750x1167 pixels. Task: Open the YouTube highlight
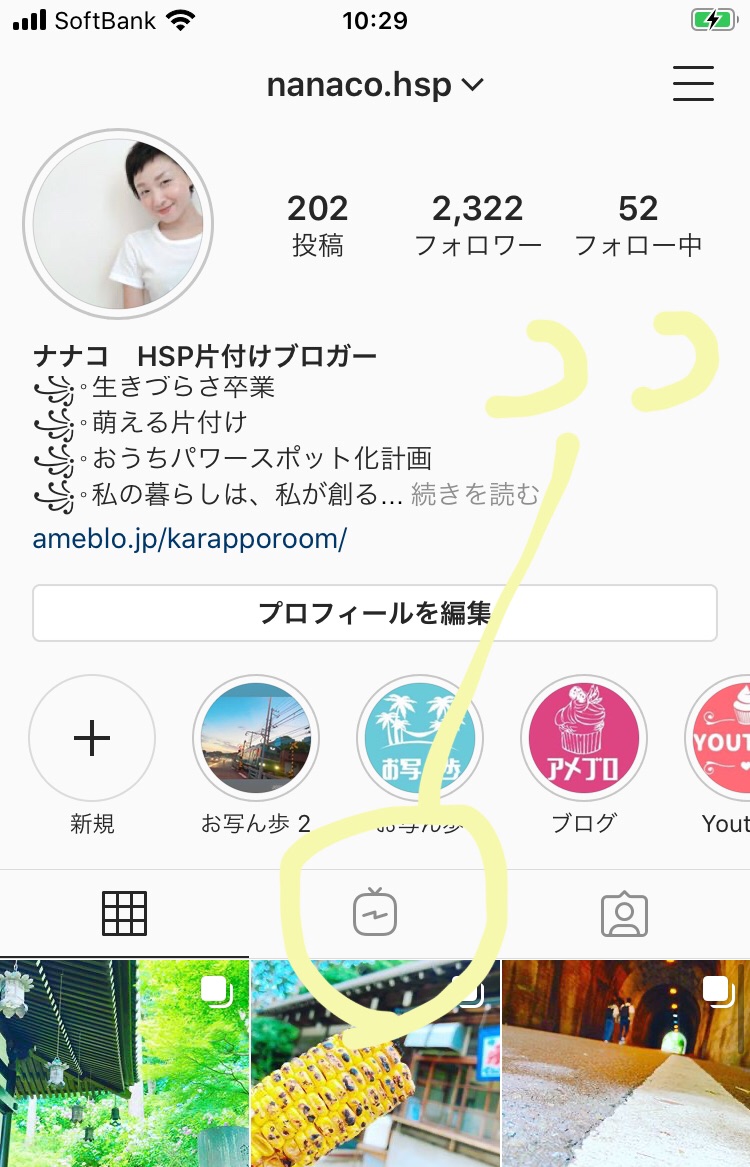[717, 755]
